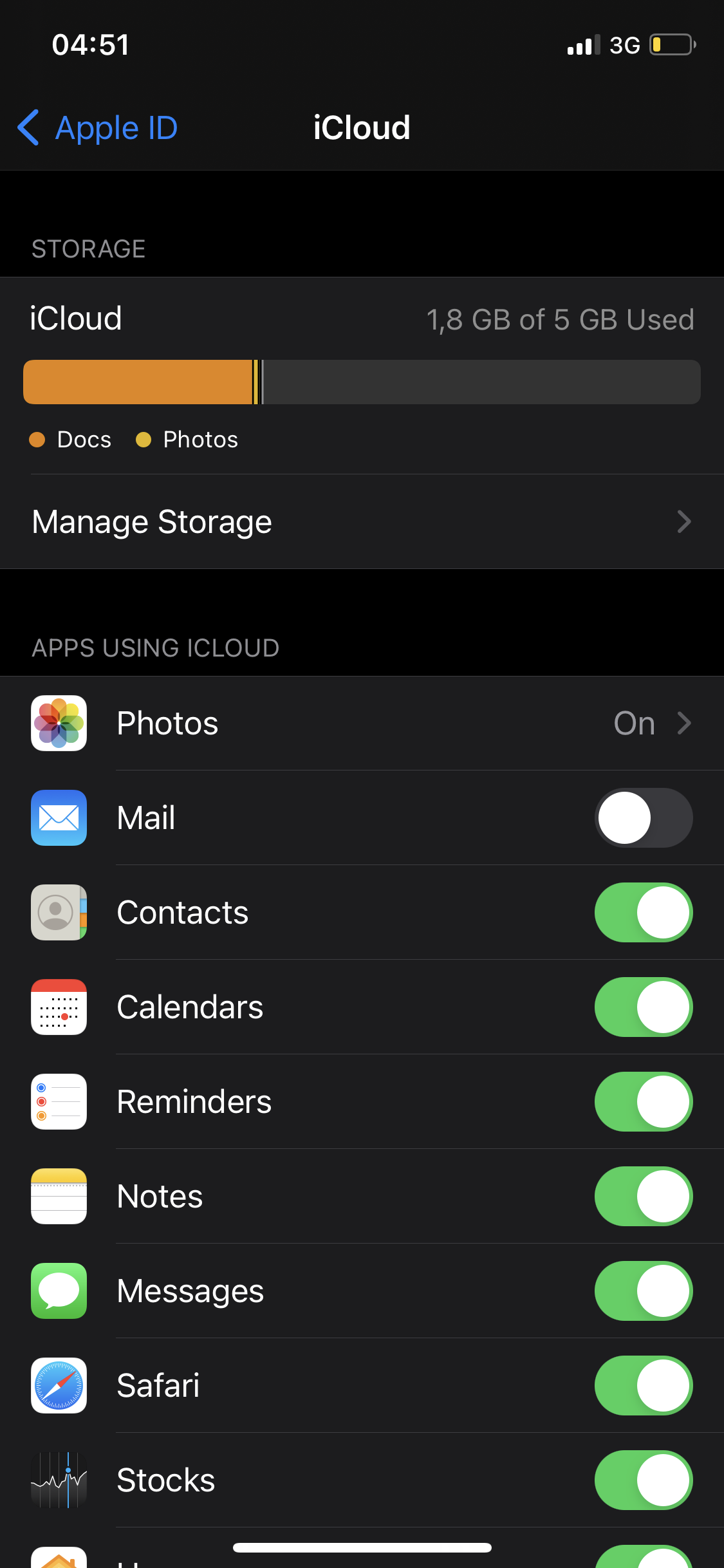
Task: Enable iCloud Mail toggle
Action: pyautogui.click(x=643, y=817)
